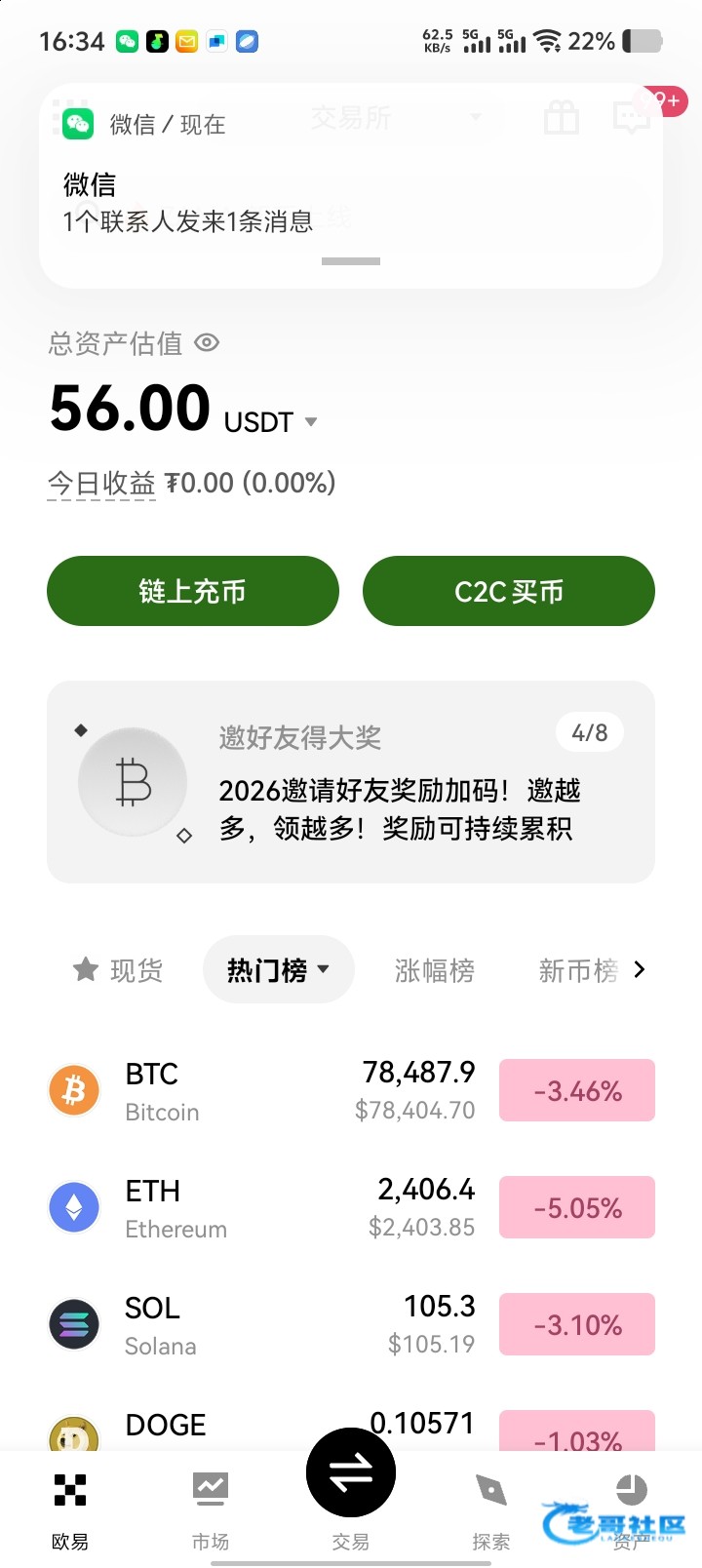This screenshot has height=1568, width=702.
Task: Switch to the 现货 favorites tab
Action: pos(119,970)
